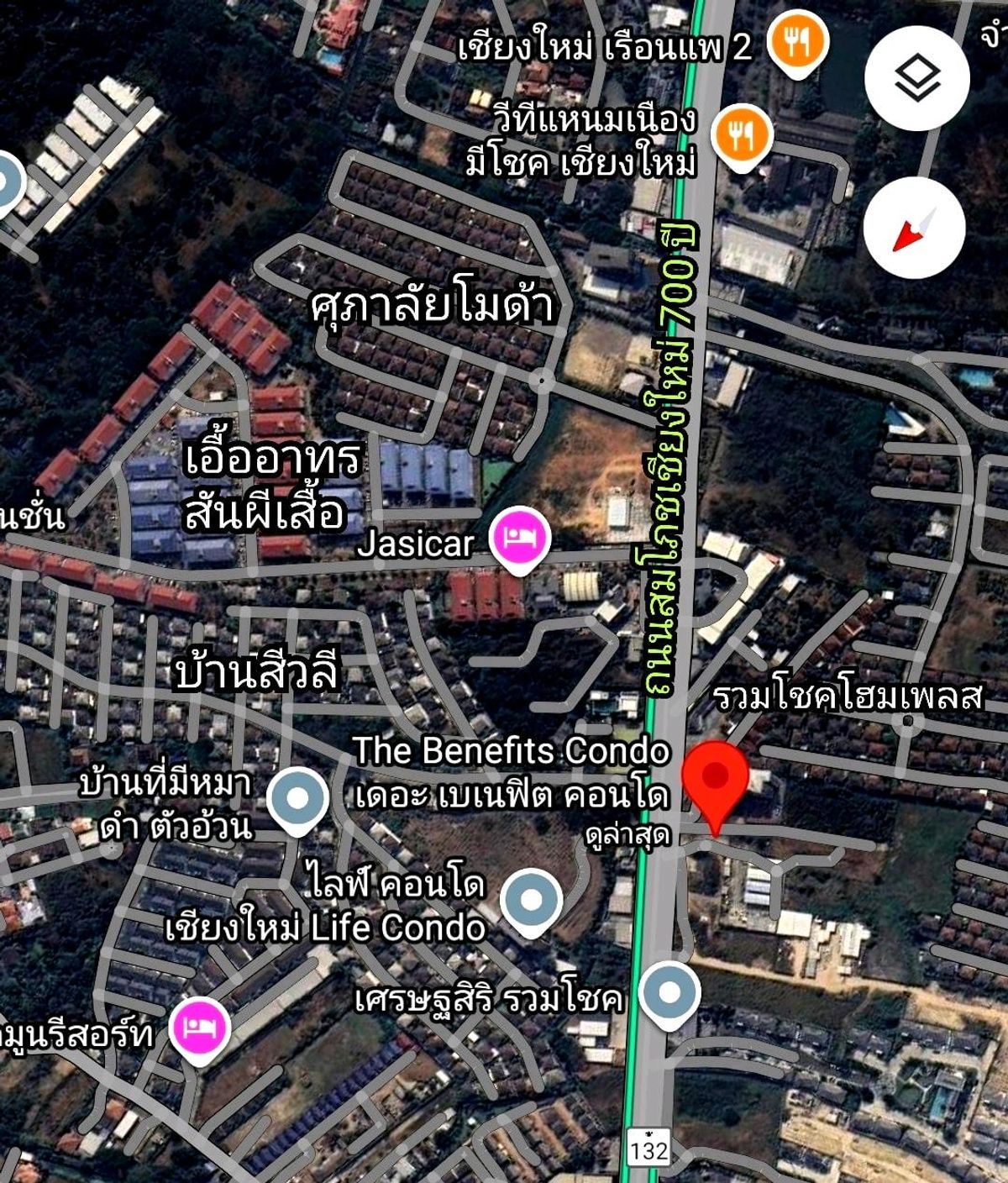Open บ้านที่มีหมาดำ ตัวอ้วน place marker
The width and height of the screenshot is (1008, 1183).
[297, 798]
